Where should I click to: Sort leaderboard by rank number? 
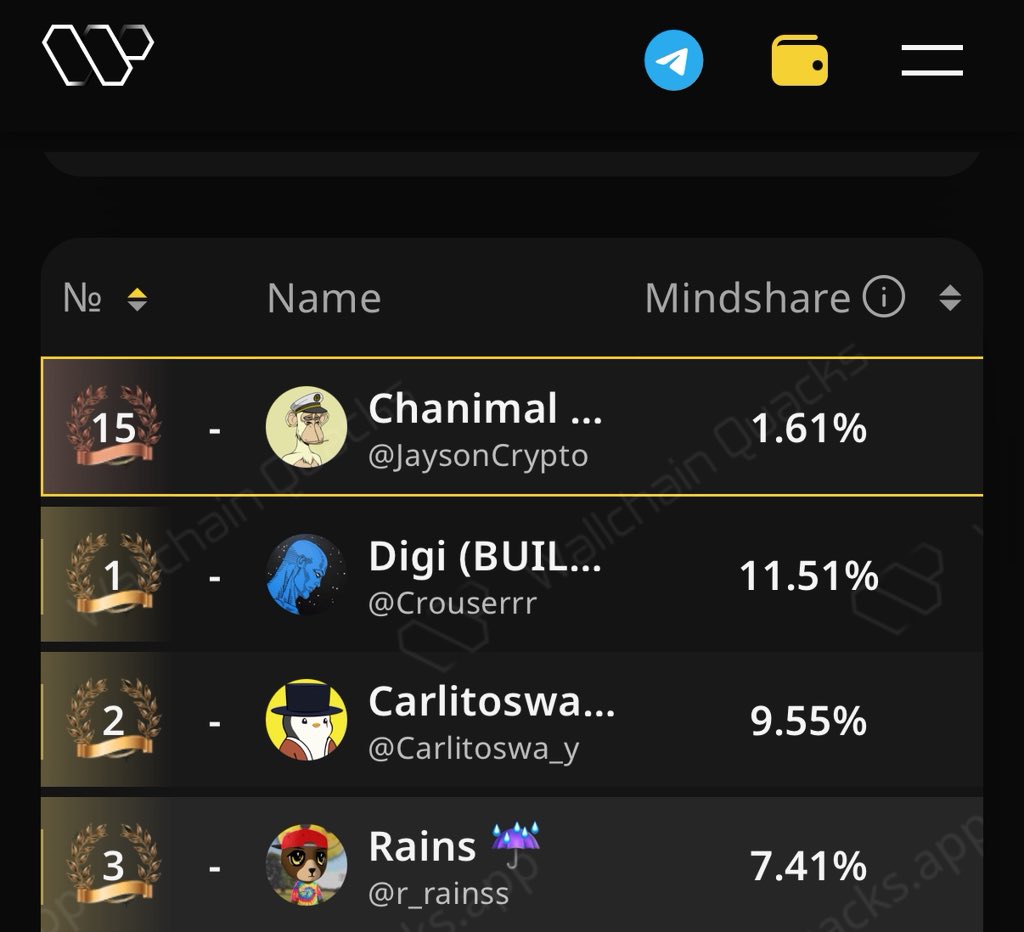(137, 299)
